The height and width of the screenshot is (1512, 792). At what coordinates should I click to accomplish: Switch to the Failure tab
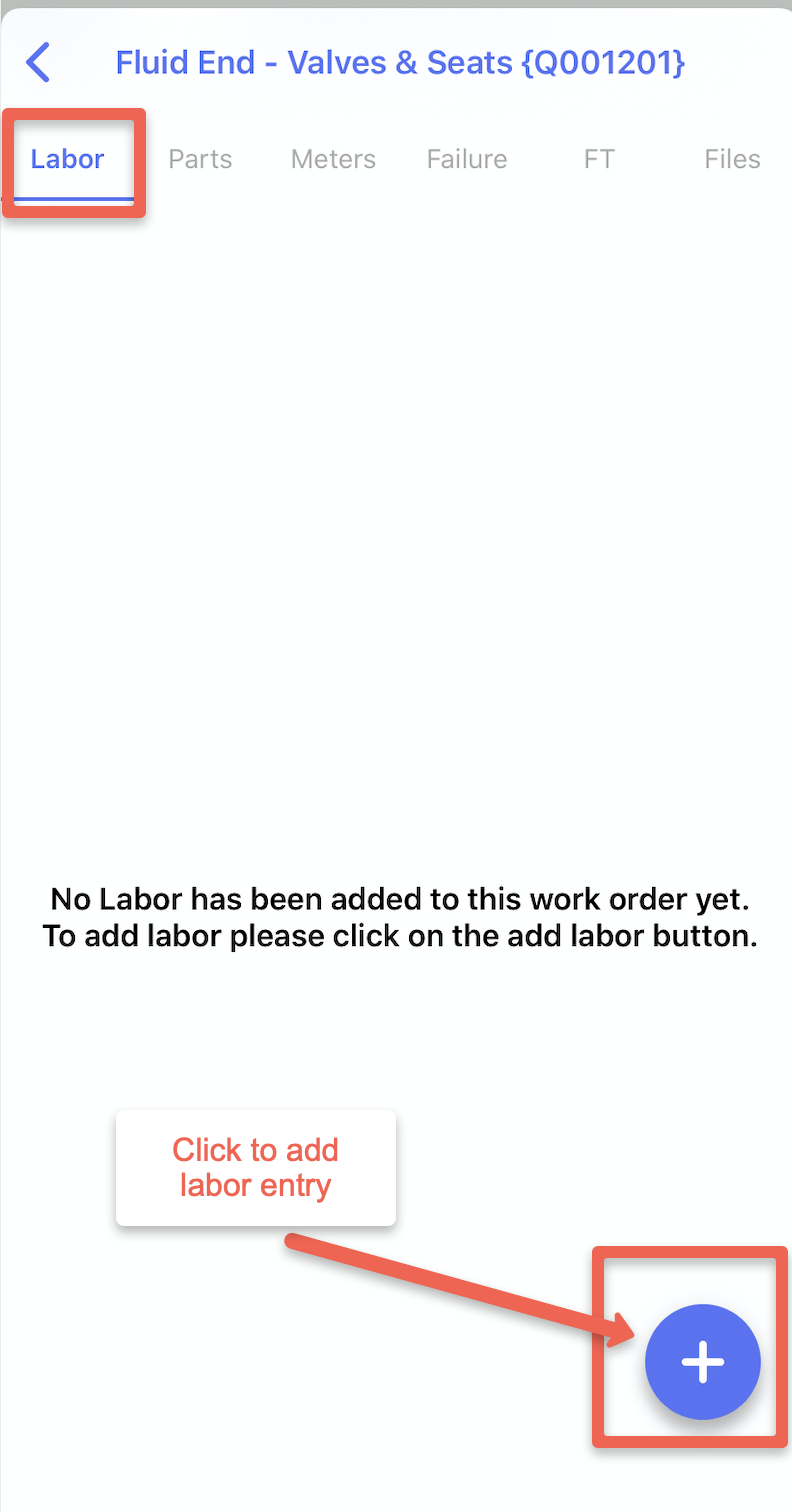click(466, 159)
